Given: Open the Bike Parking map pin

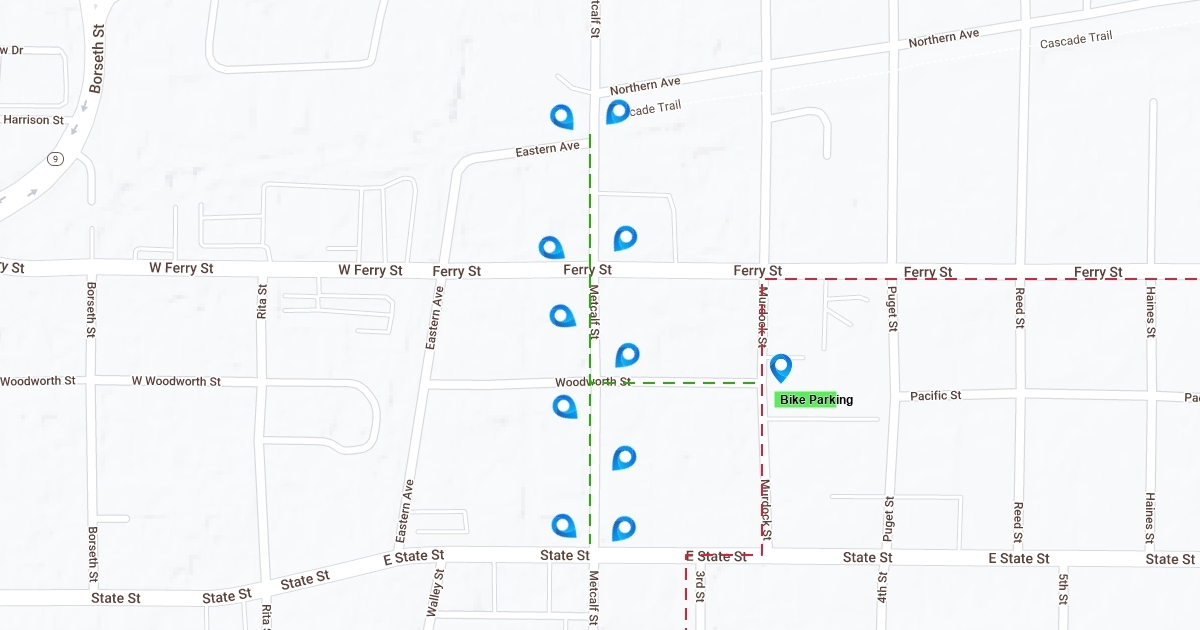Looking at the screenshot, I should [781, 367].
